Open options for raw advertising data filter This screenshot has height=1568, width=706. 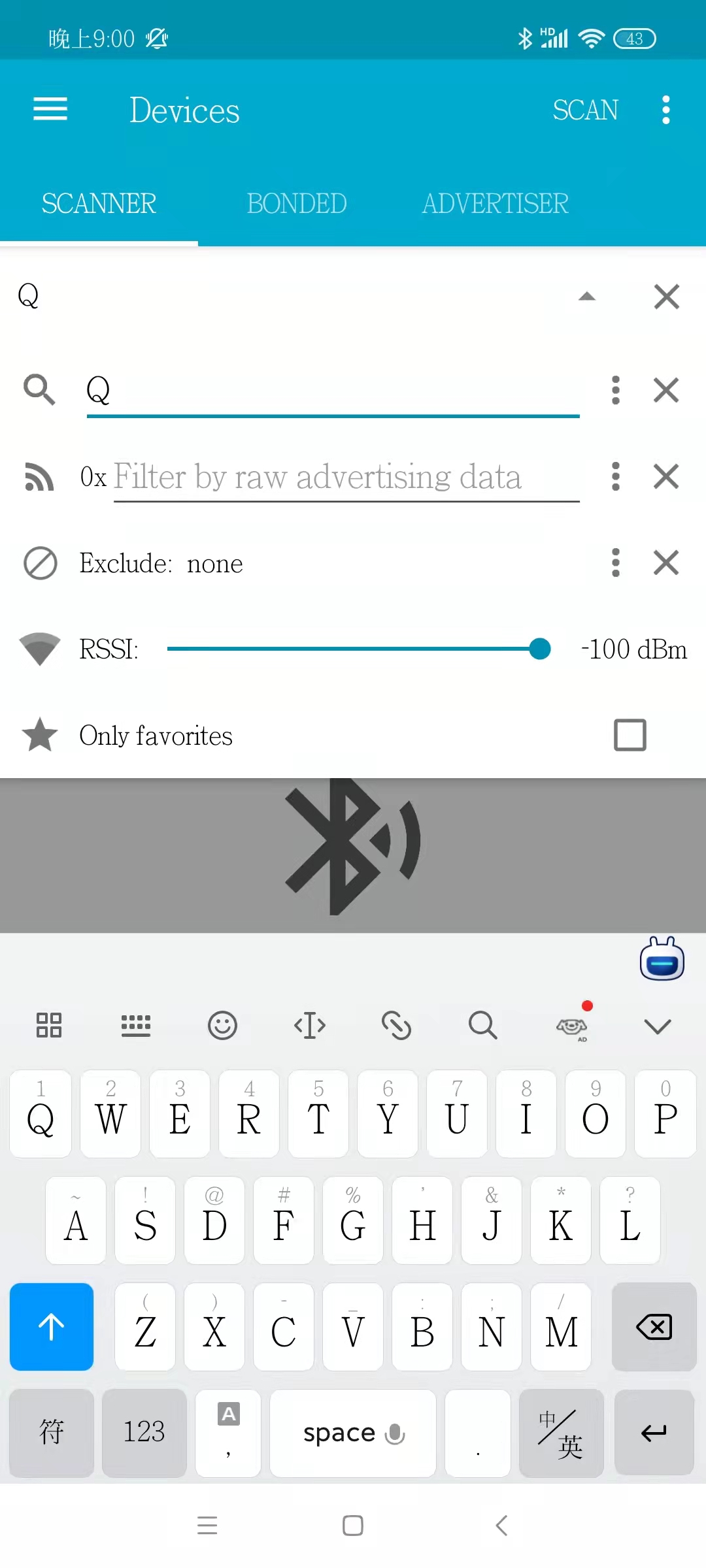pos(615,477)
